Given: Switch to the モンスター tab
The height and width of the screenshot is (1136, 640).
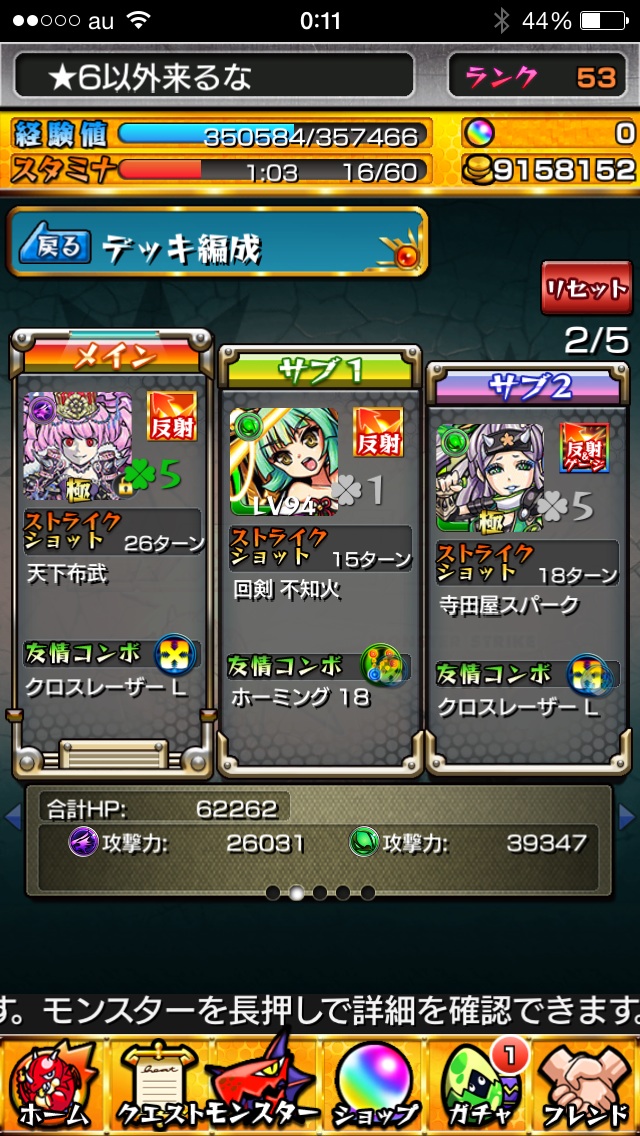Looking at the screenshot, I should 262,1086.
